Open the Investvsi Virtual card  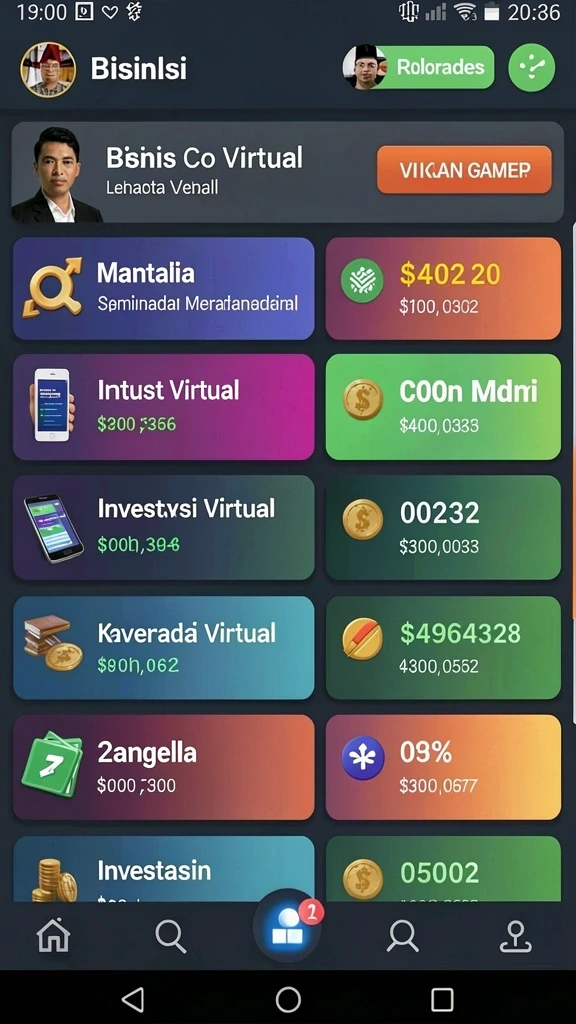coord(163,528)
